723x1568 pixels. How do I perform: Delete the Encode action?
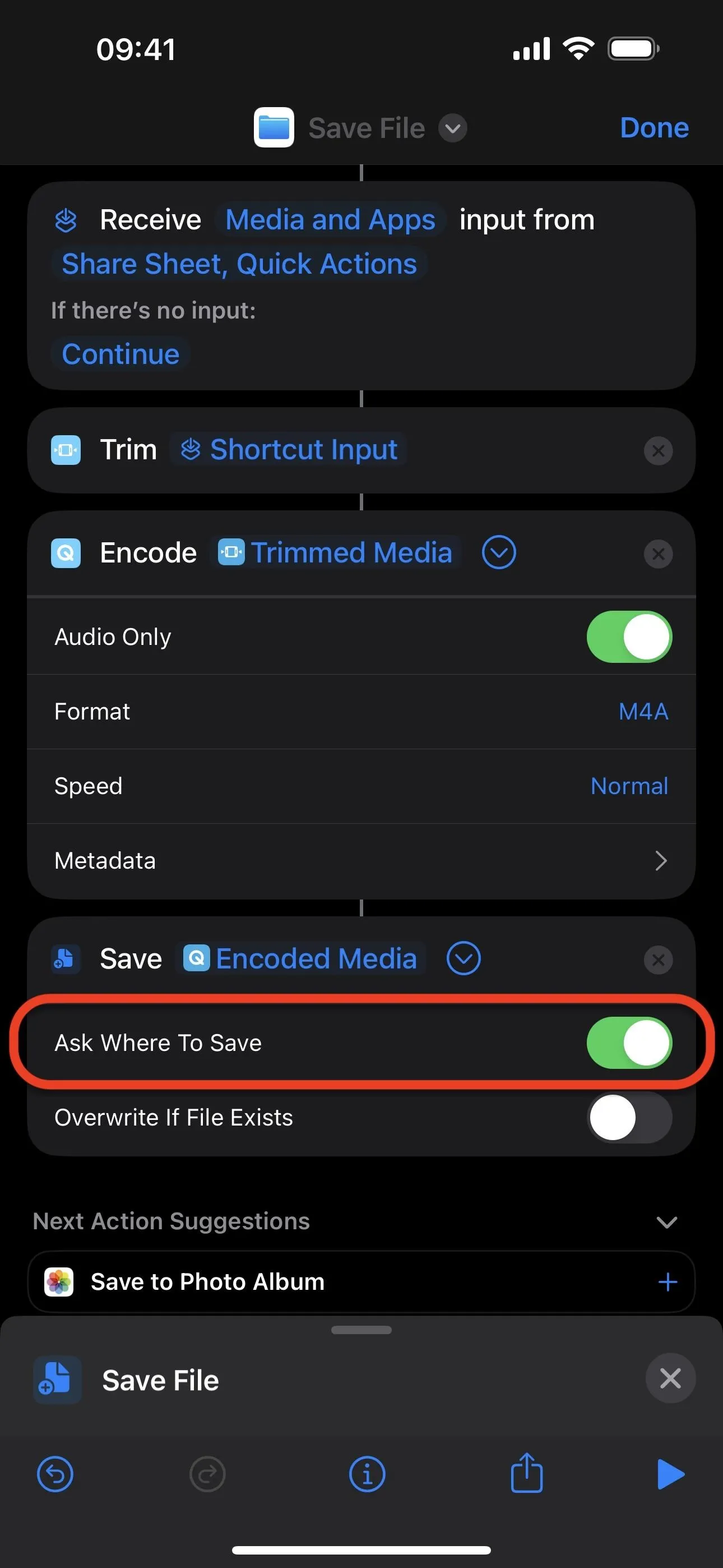click(x=658, y=554)
